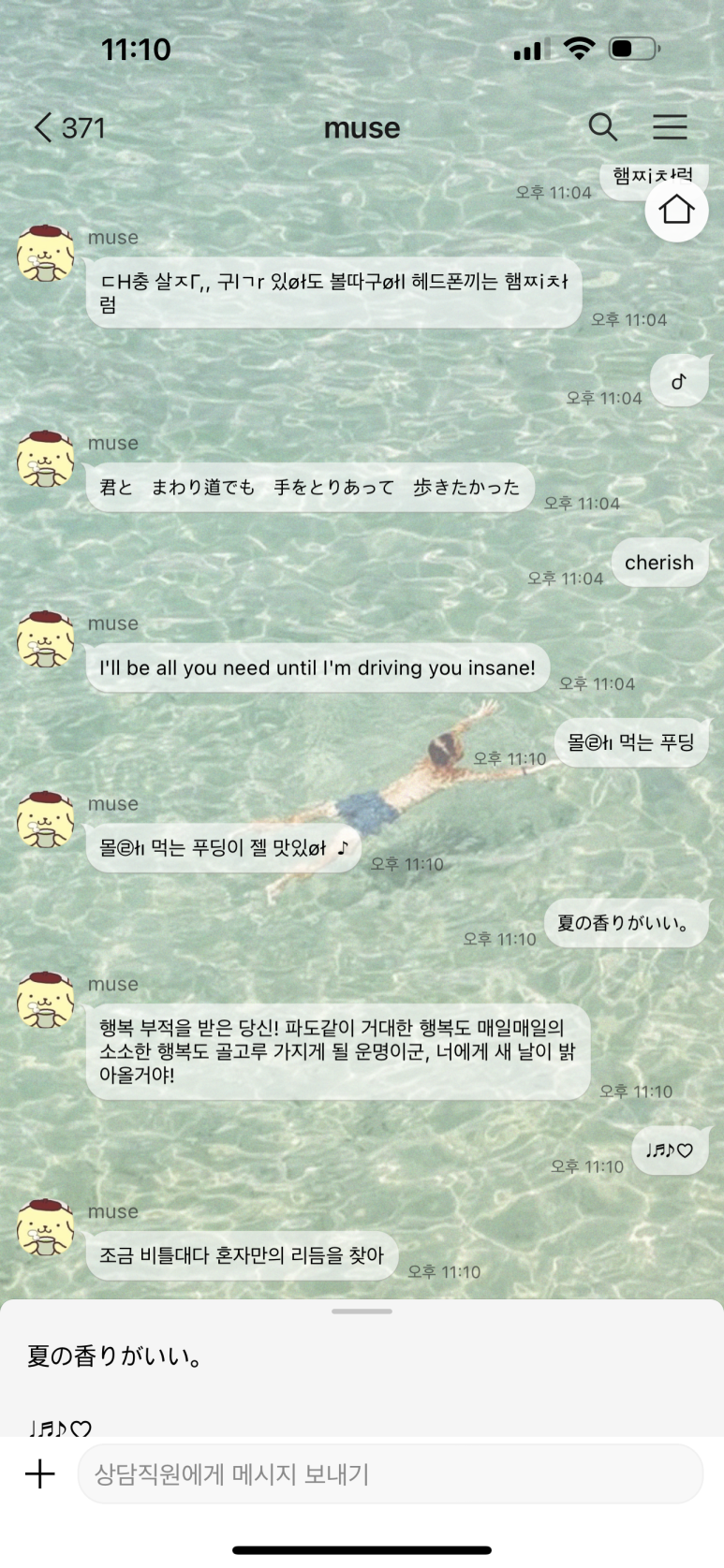
Task: Open the muse chat title header
Action: point(362,128)
